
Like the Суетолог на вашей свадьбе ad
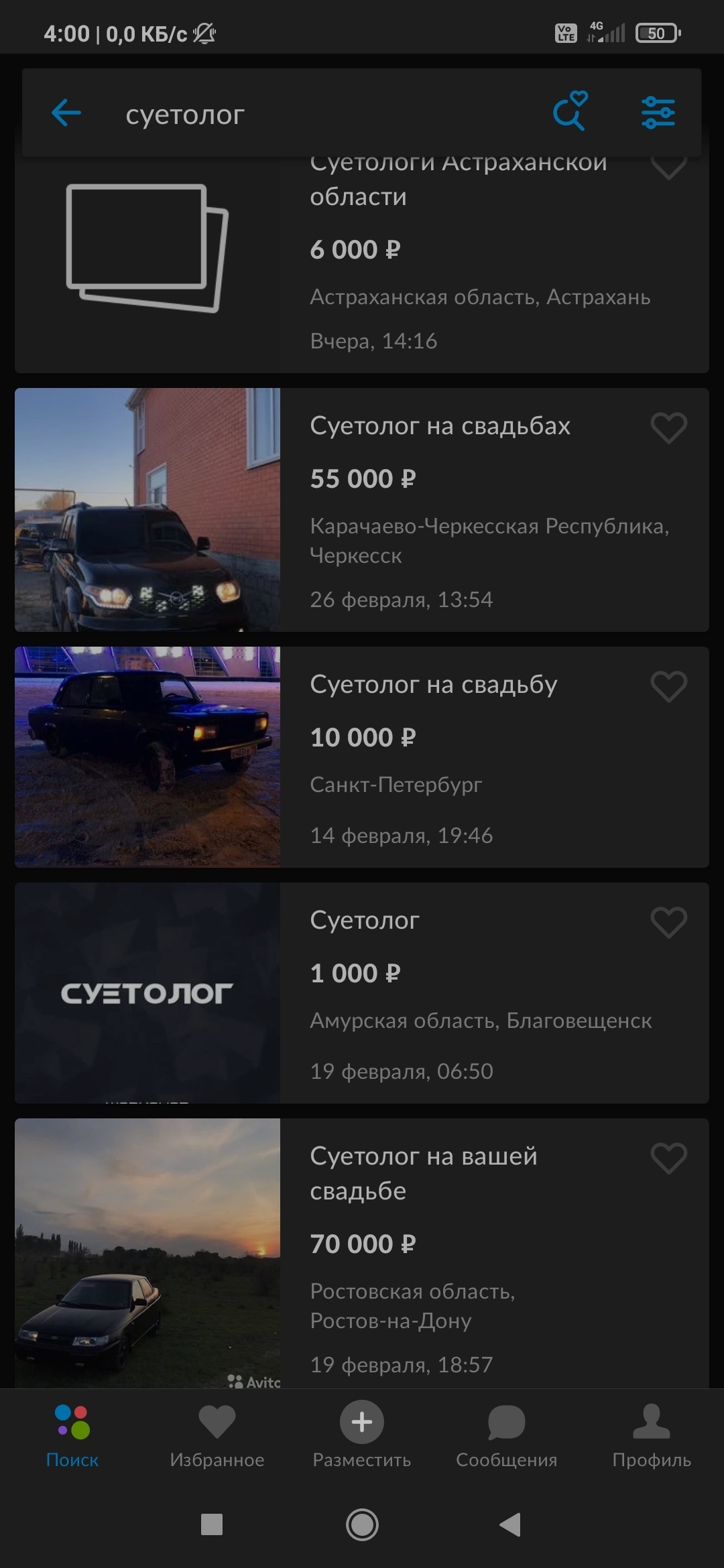pos(668,1158)
